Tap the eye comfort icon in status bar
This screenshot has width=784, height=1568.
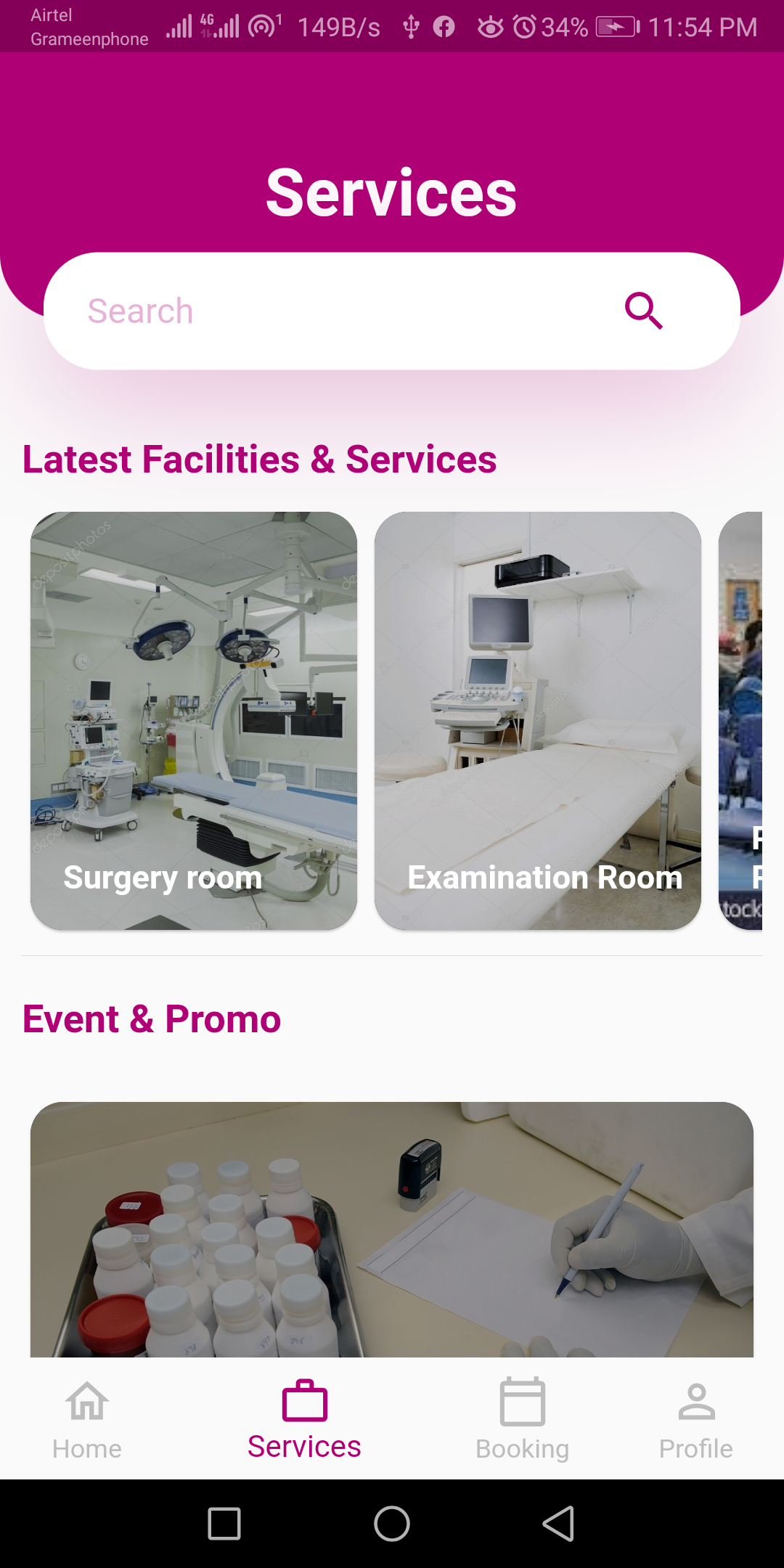[x=489, y=26]
